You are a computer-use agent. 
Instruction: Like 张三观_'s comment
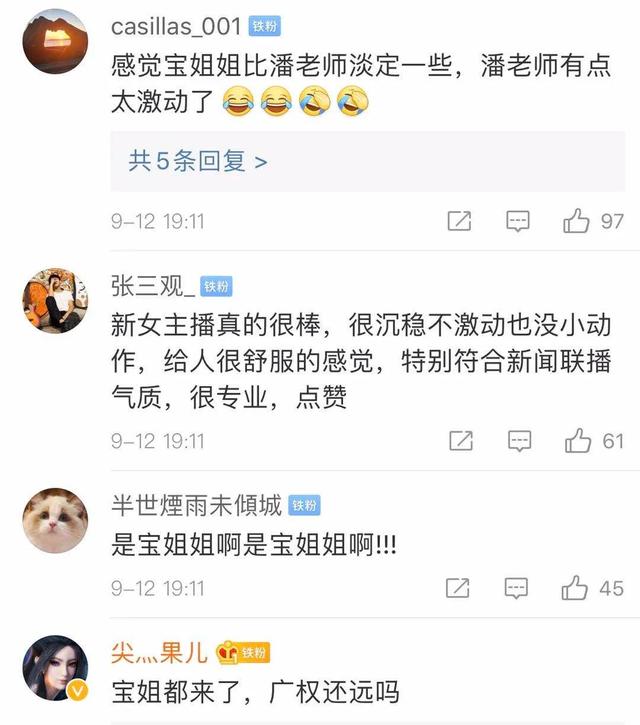pyautogui.click(x=577, y=440)
